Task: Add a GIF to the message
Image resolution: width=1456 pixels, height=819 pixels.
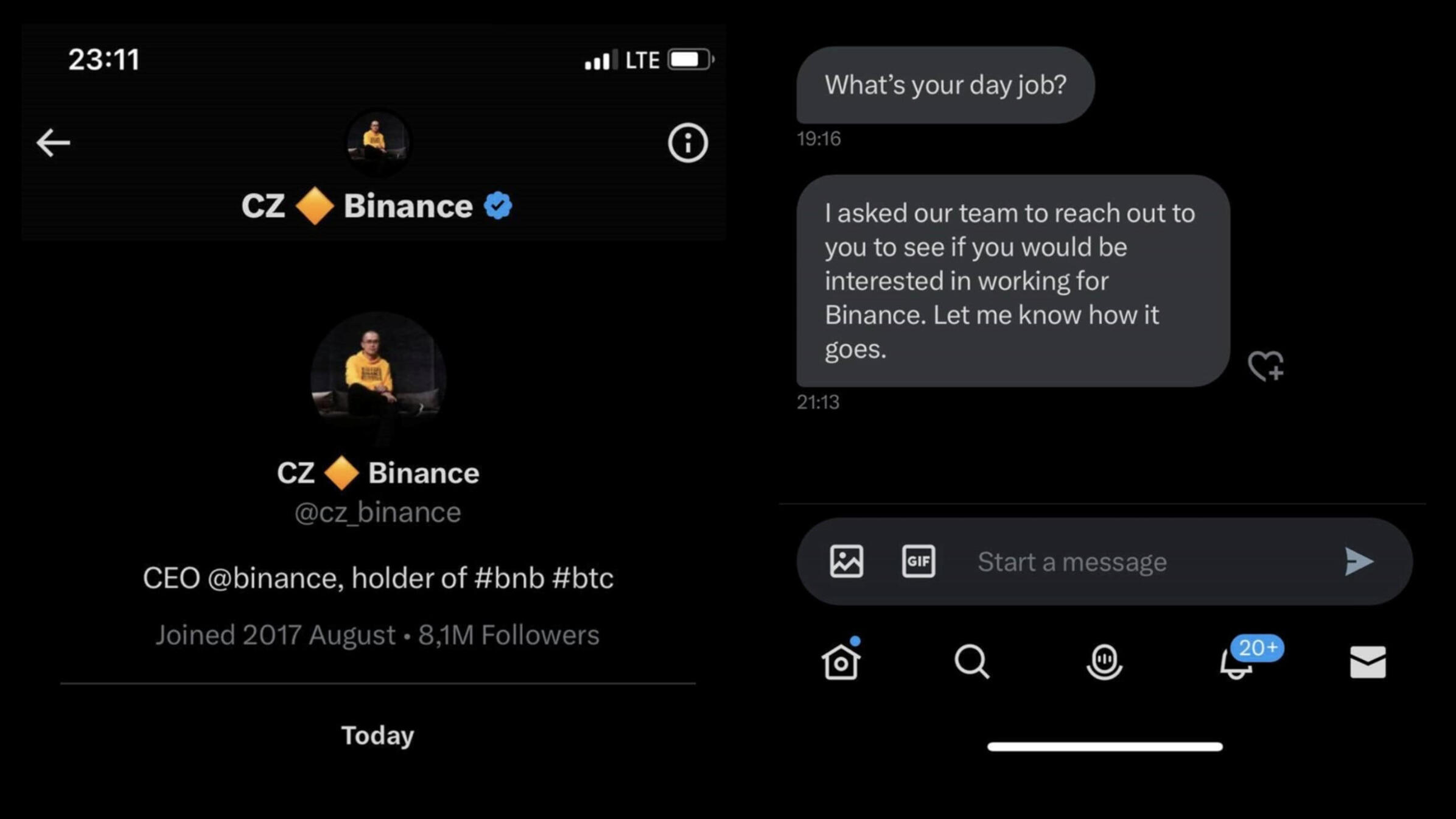Action: click(918, 561)
